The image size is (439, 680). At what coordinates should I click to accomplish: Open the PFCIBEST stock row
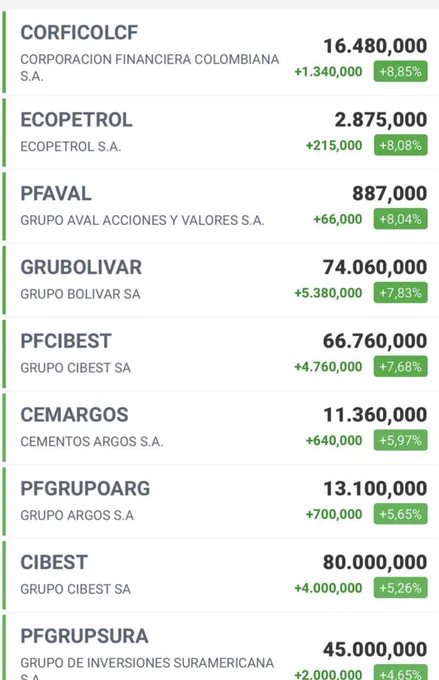220,354
